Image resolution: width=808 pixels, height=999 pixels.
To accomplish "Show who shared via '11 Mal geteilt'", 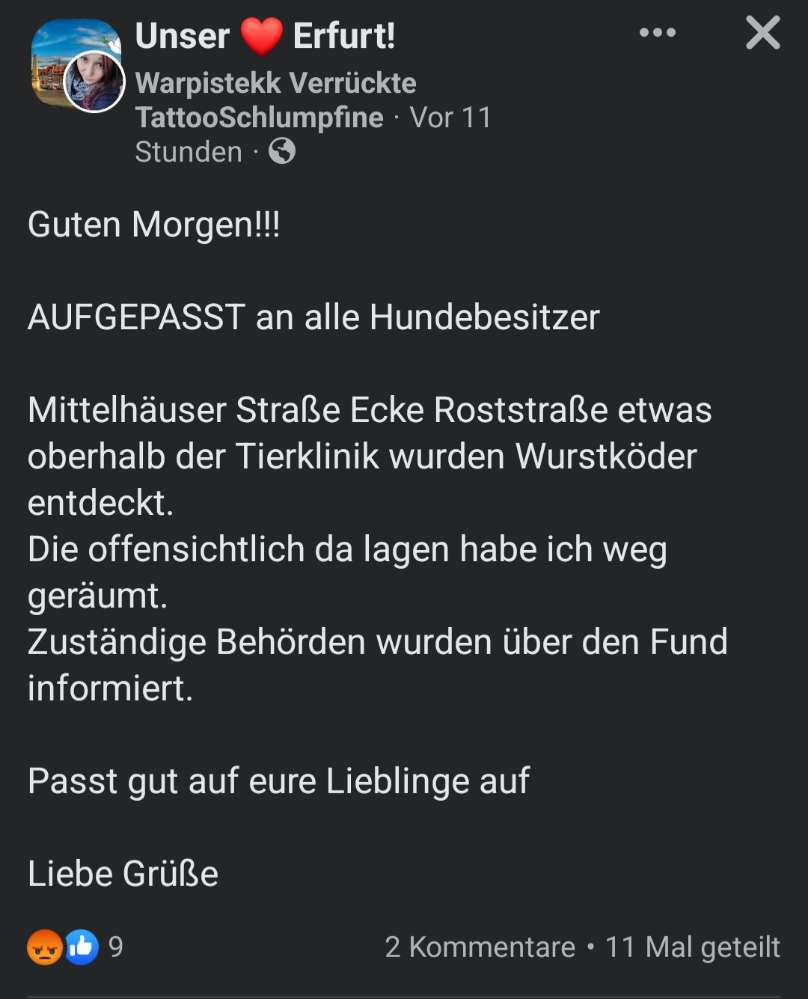I will 691,945.
